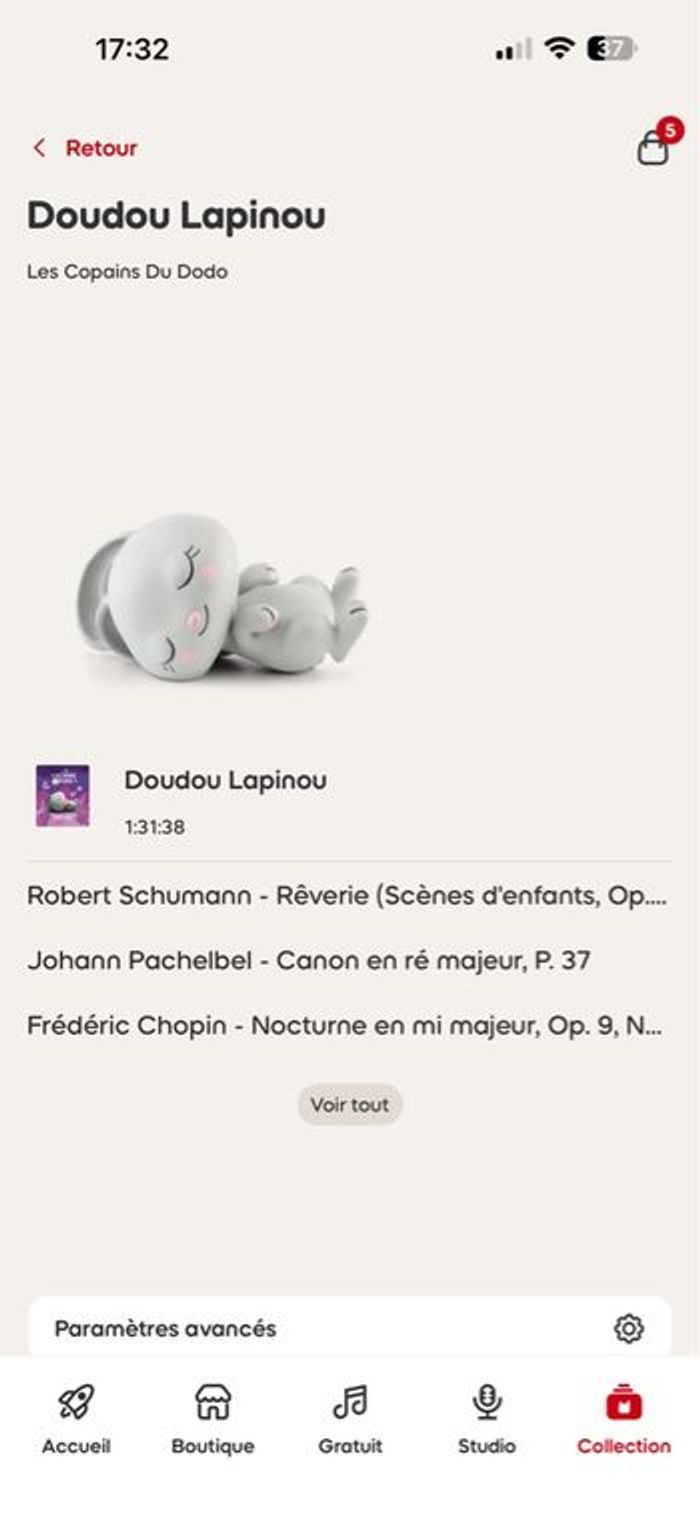Image resolution: width=700 pixels, height=1516 pixels.
Task: Open the Boutique tab
Action: (x=213, y=1418)
